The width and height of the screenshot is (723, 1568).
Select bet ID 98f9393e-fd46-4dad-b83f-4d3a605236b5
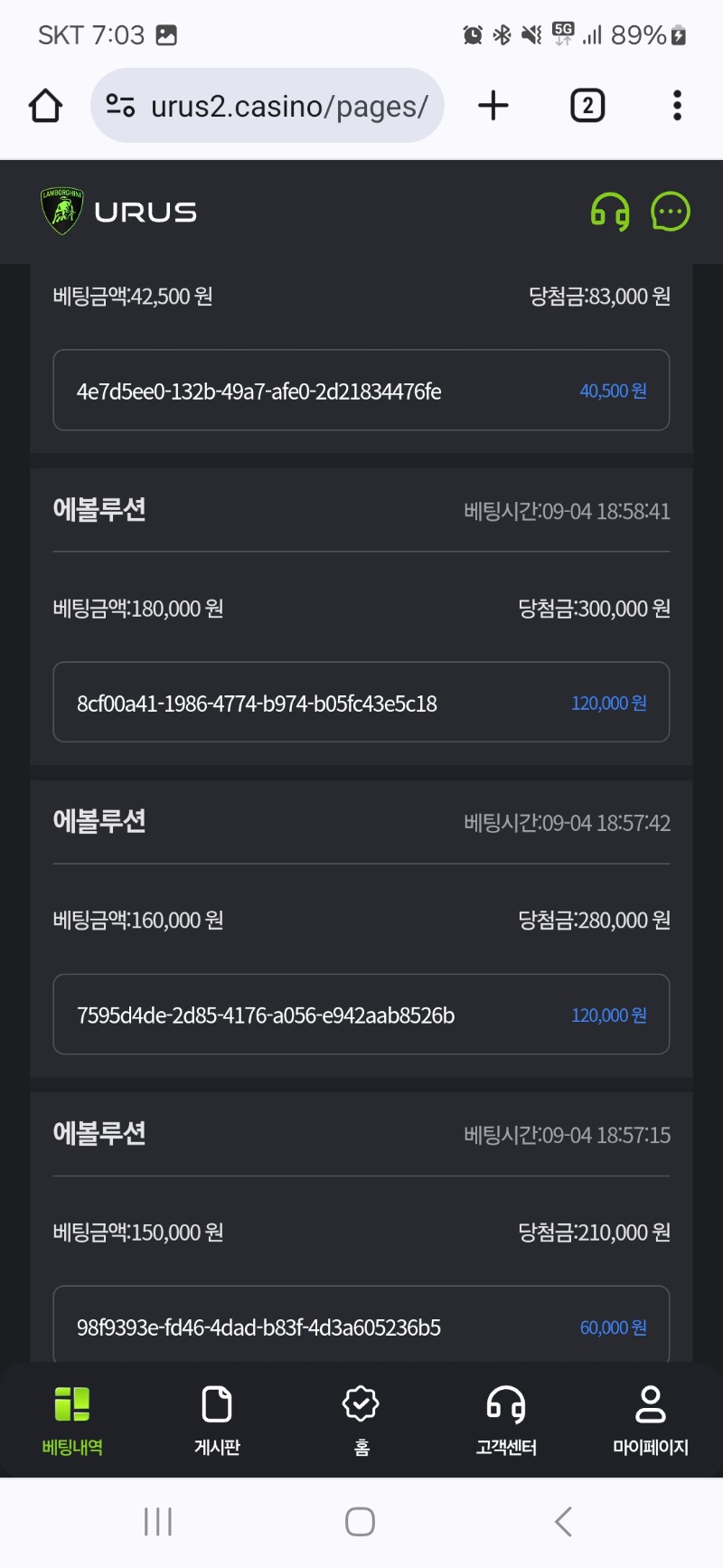pos(361,1325)
